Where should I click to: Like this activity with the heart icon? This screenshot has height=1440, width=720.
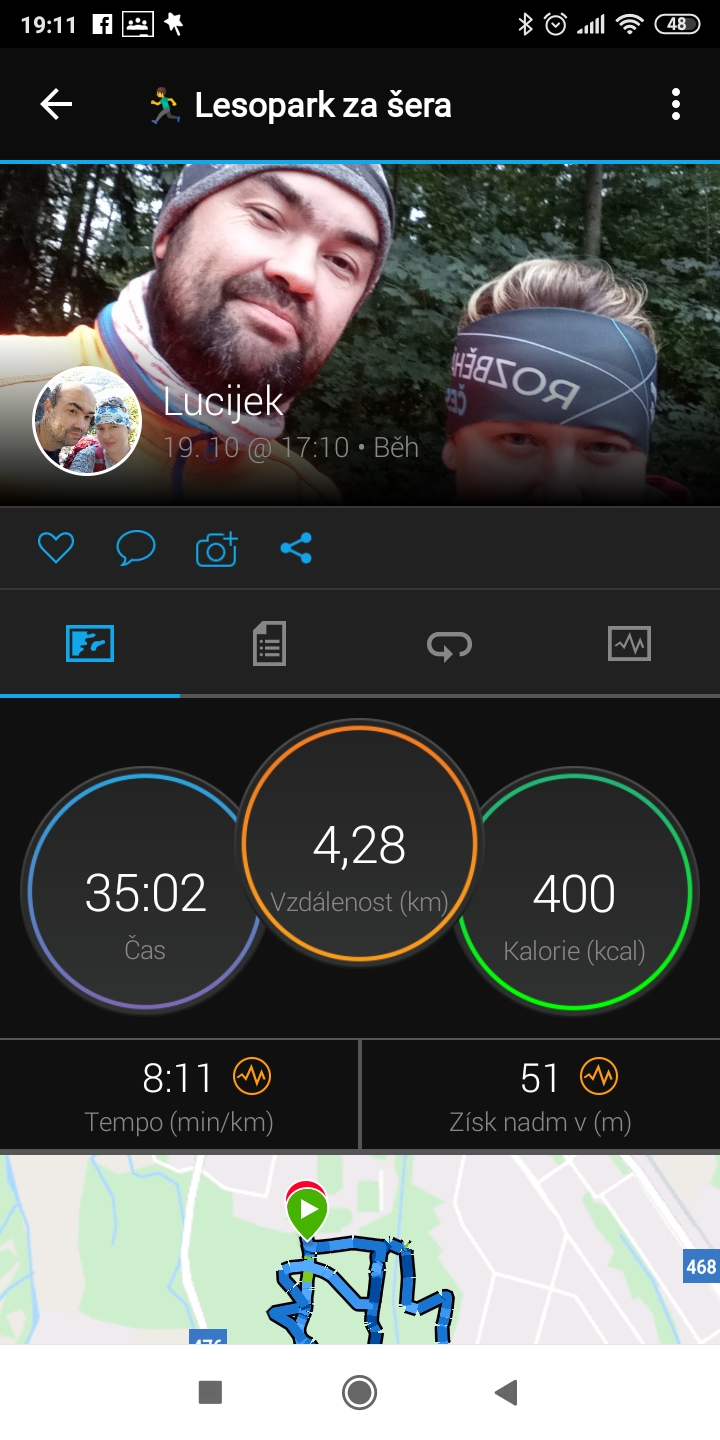(56, 547)
